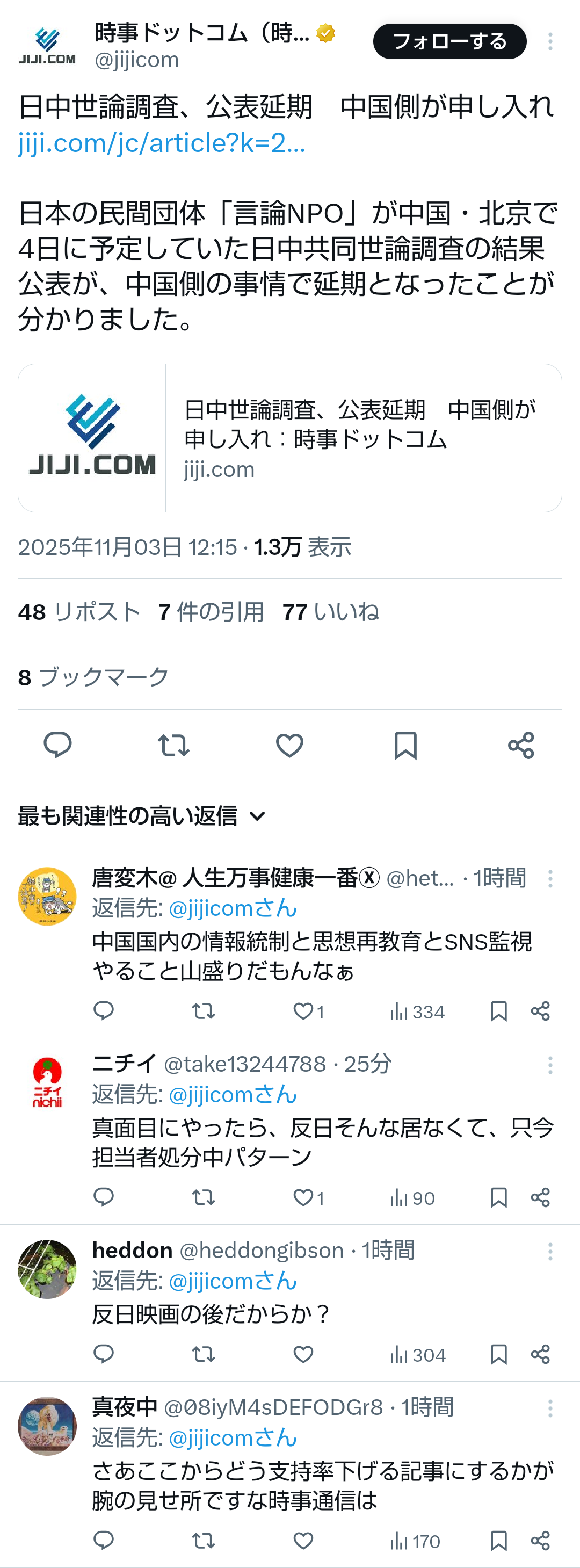
Task: View the 77 いいね likes list
Action: click(x=330, y=612)
